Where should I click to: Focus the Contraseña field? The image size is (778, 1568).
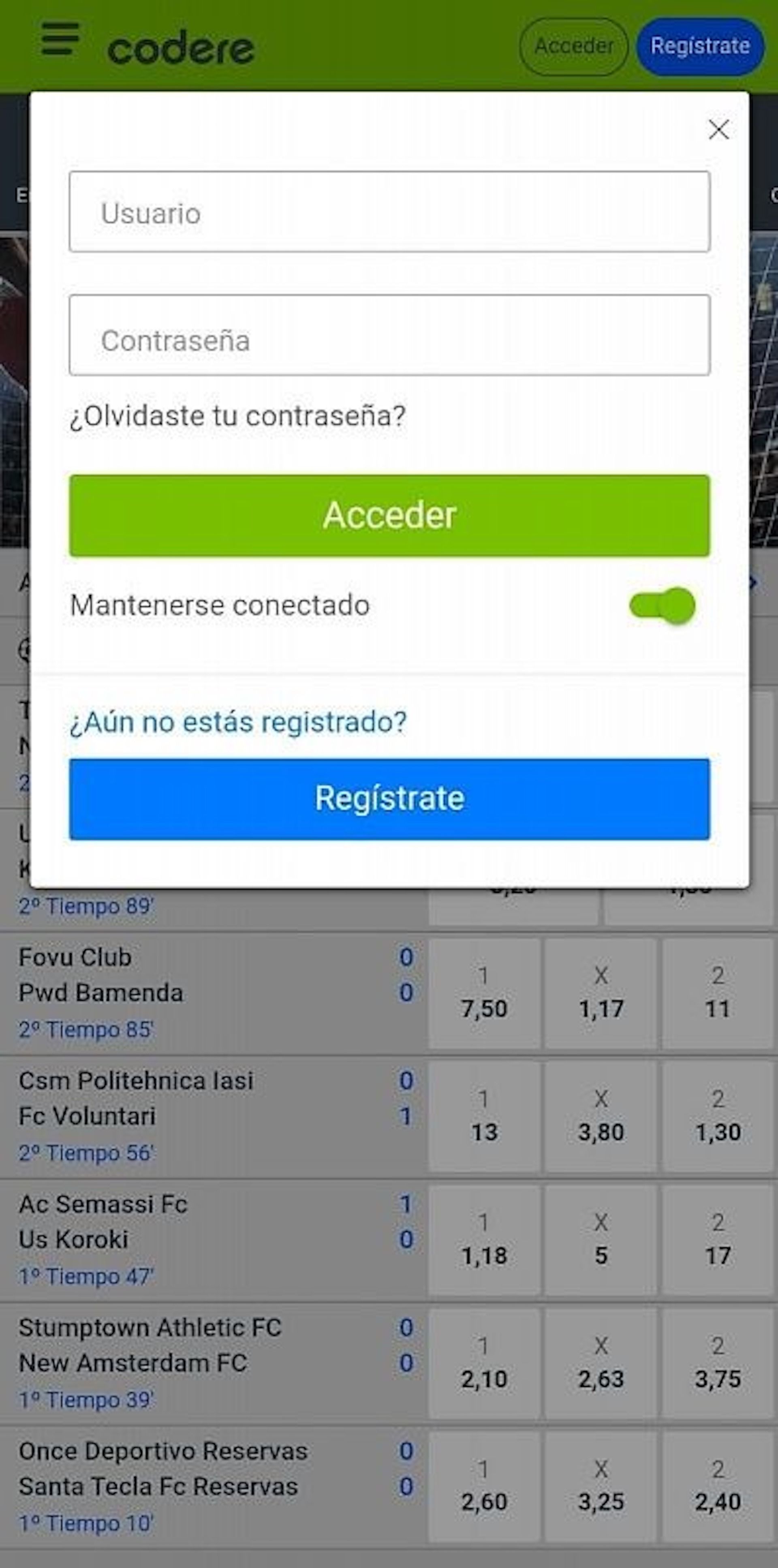pyautogui.click(x=389, y=336)
